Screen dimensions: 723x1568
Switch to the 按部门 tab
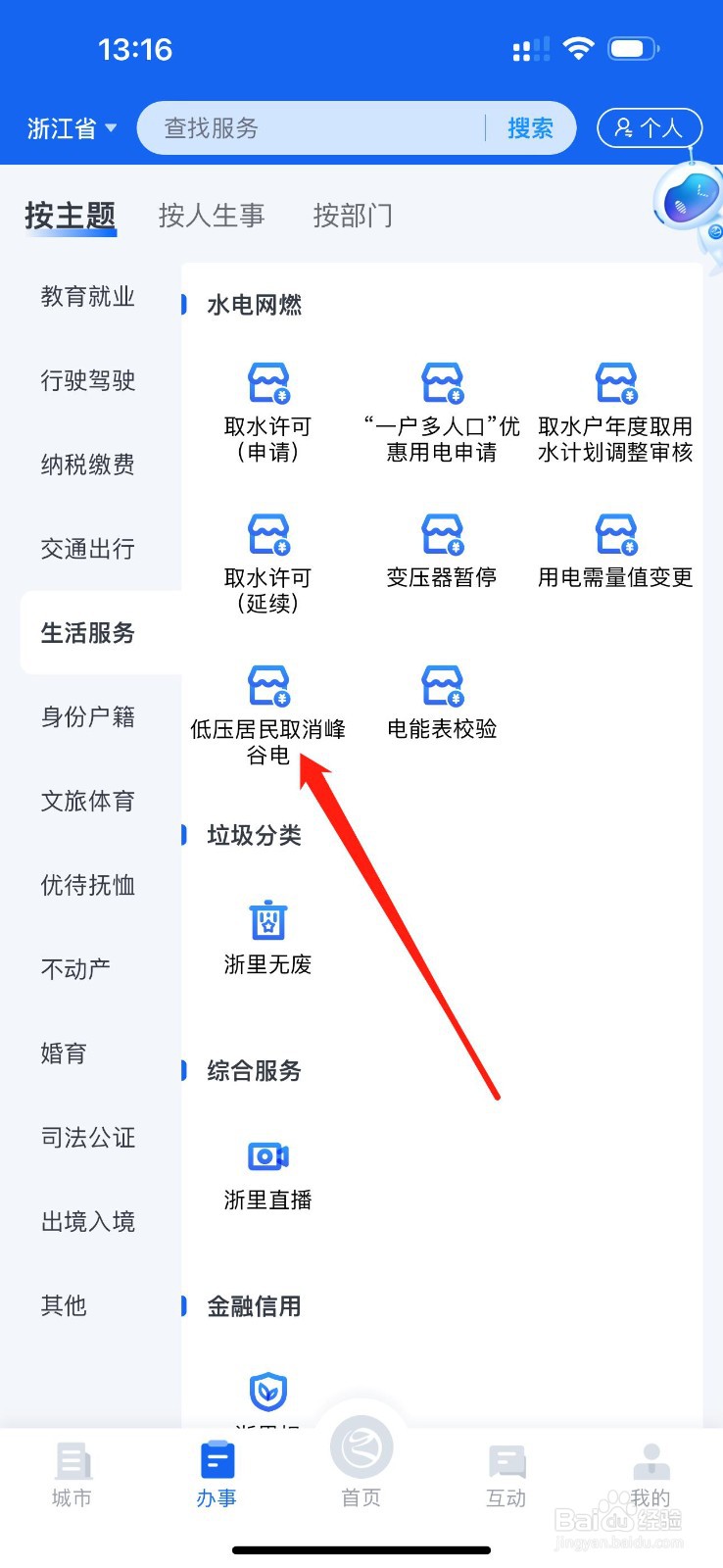pyautogui.click(x=353, y=216)
